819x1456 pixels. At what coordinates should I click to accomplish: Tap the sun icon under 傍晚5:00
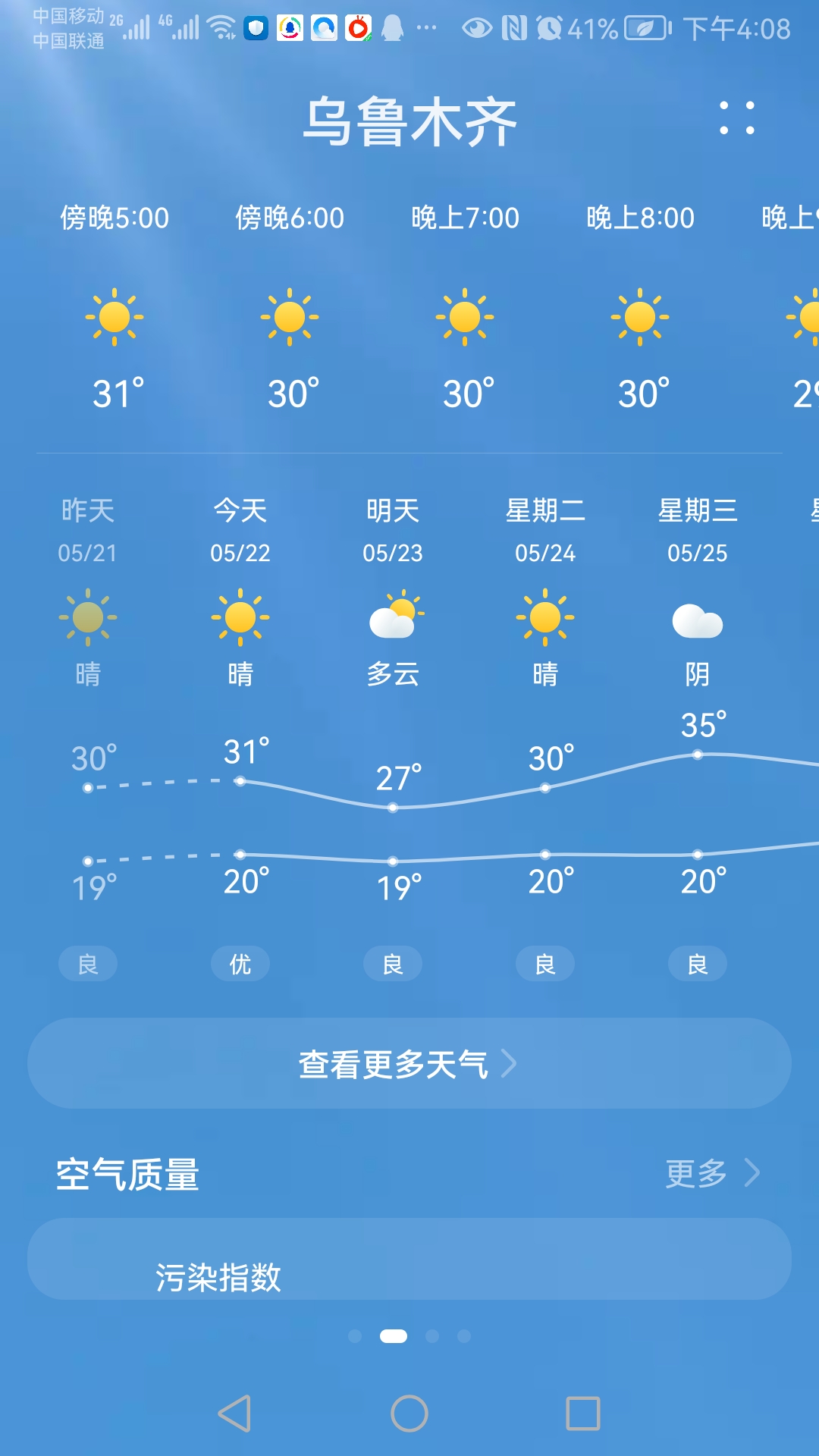115,318
